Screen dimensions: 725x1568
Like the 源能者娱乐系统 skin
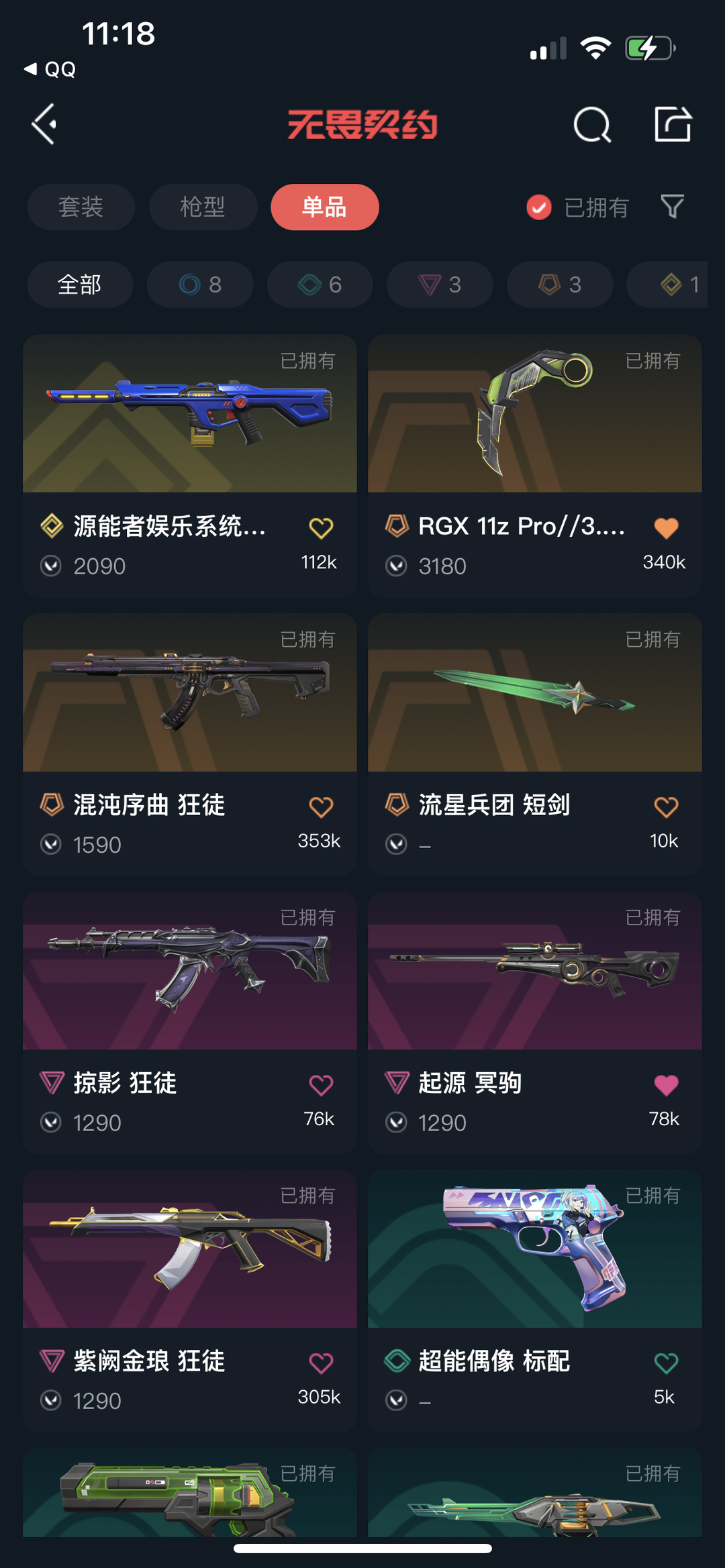[x=321, y=528]
